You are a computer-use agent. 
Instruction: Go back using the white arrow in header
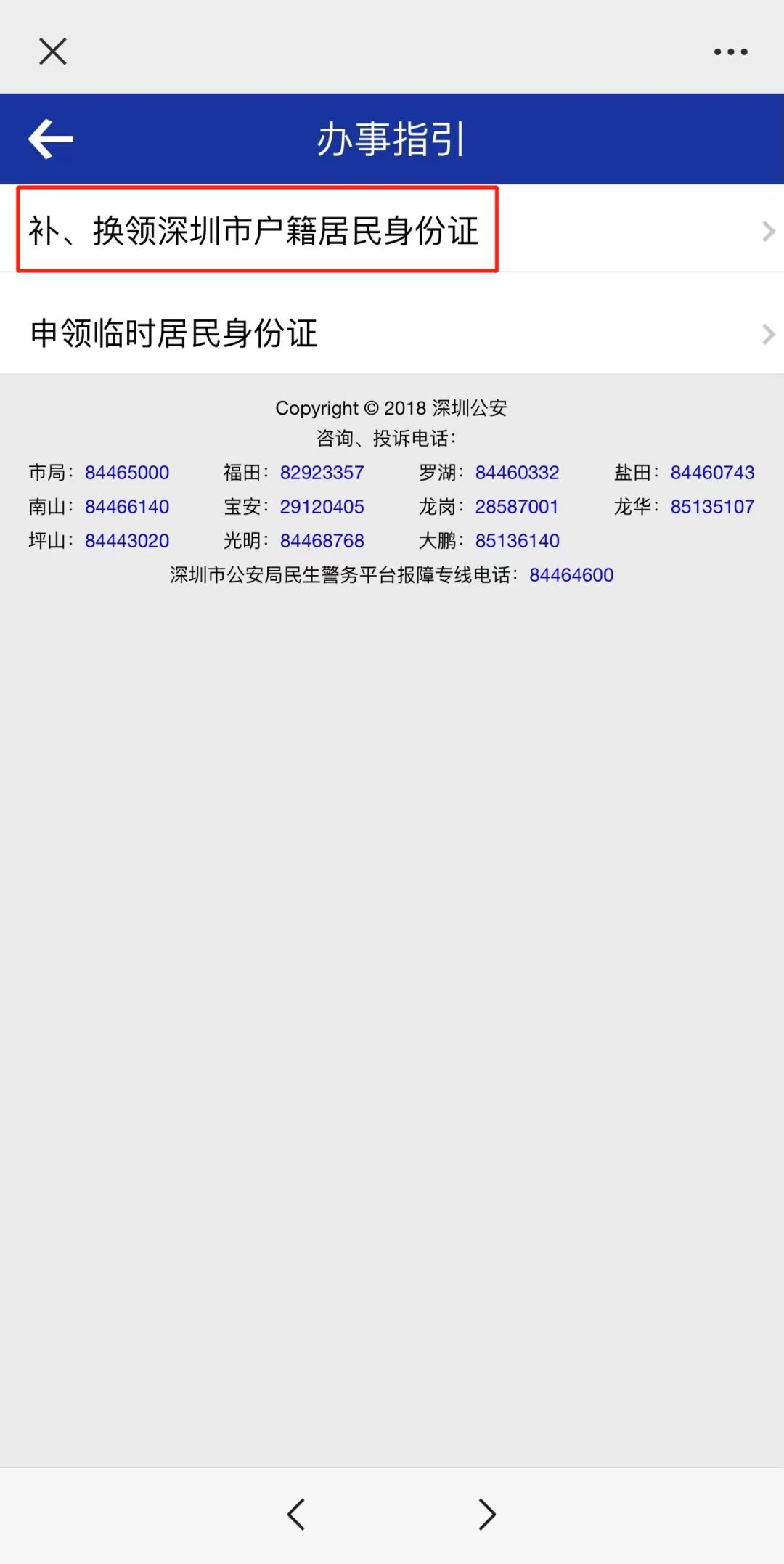pyautogui.click(x=51, y=139)
